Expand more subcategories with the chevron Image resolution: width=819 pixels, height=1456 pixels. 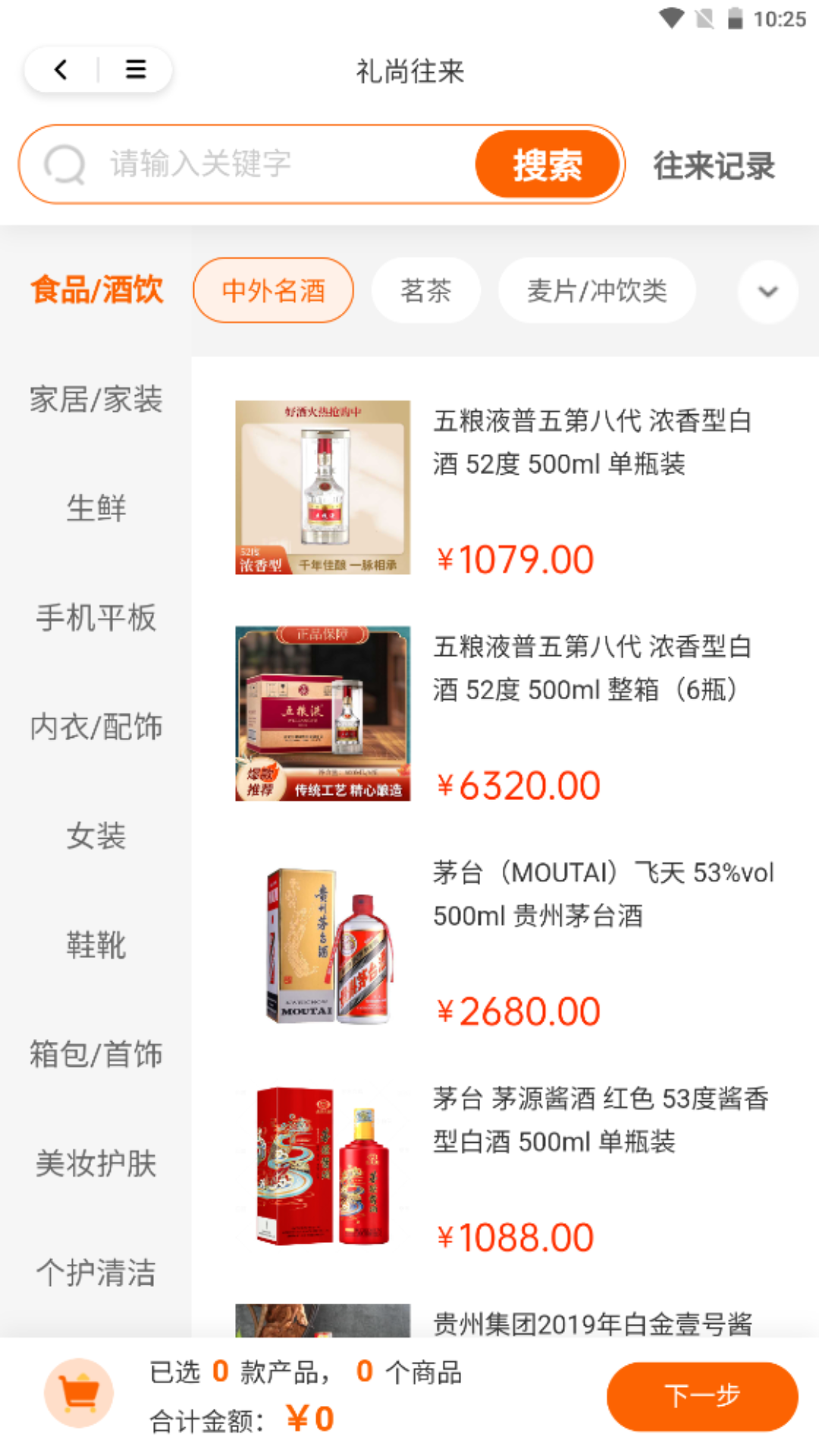767,290
